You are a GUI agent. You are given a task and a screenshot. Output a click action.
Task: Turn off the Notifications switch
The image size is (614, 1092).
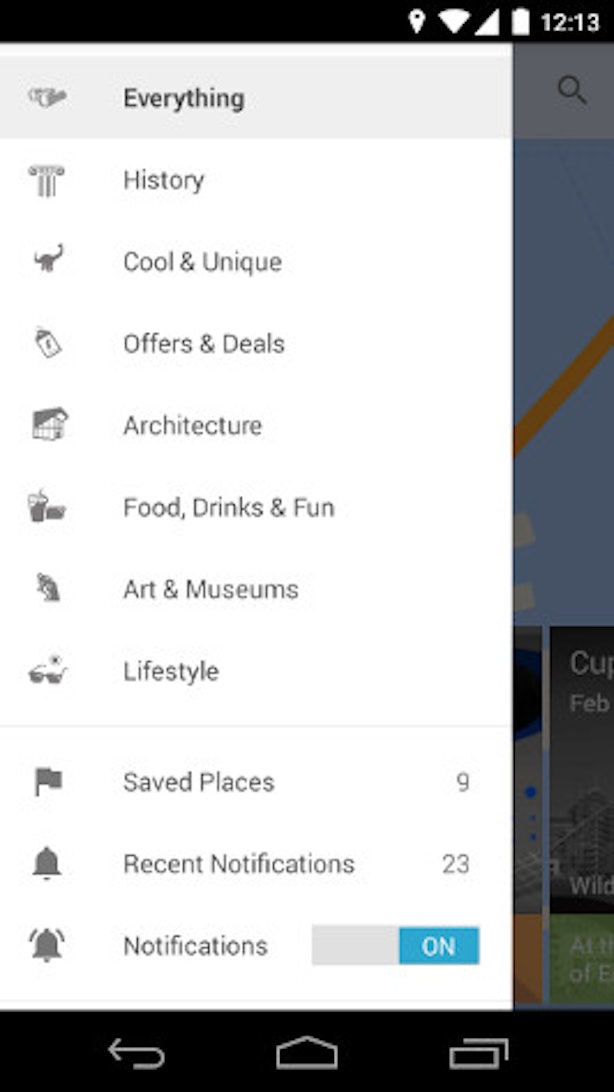pyautogui.click(x=395, y=946)
